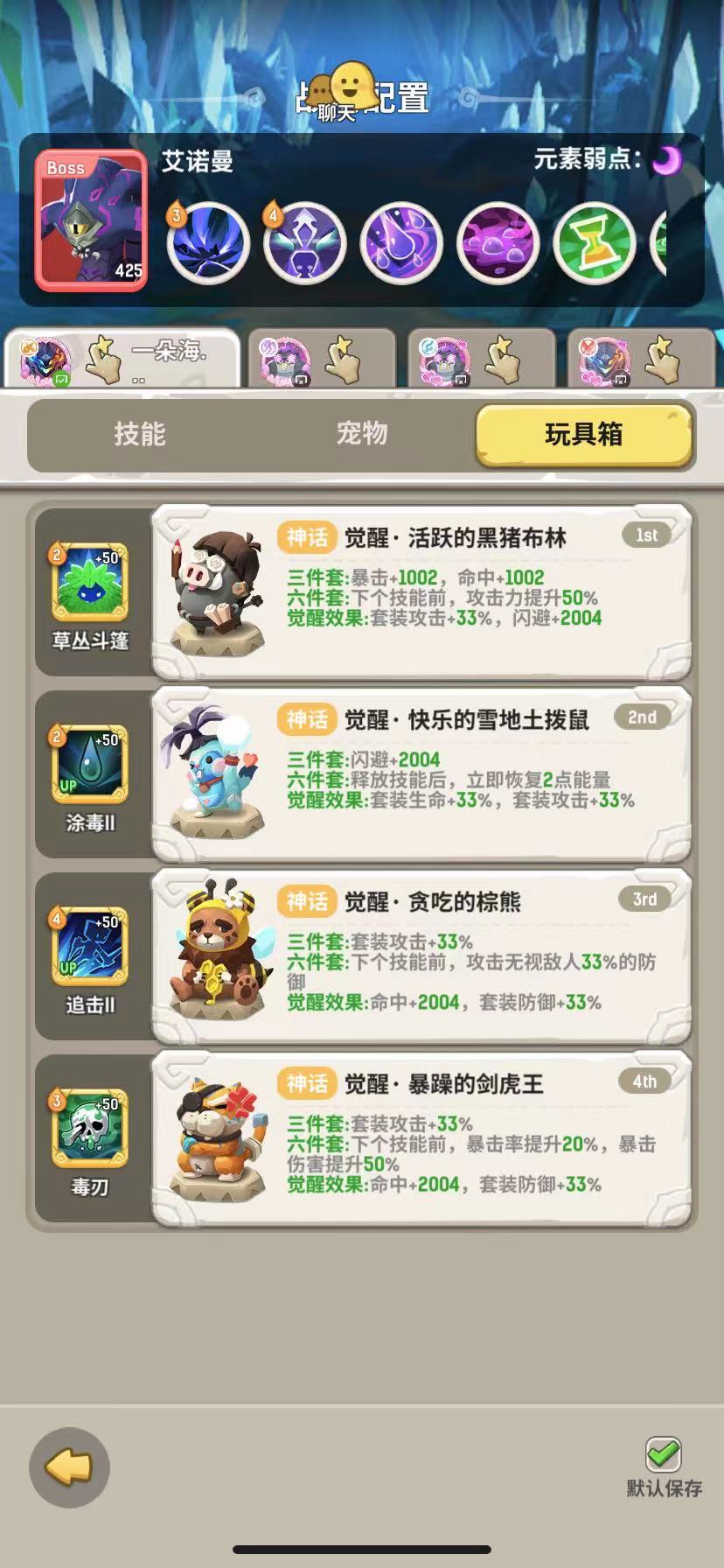
Task: Stay on the 玩具箱 tab
Action: (581, 435)
